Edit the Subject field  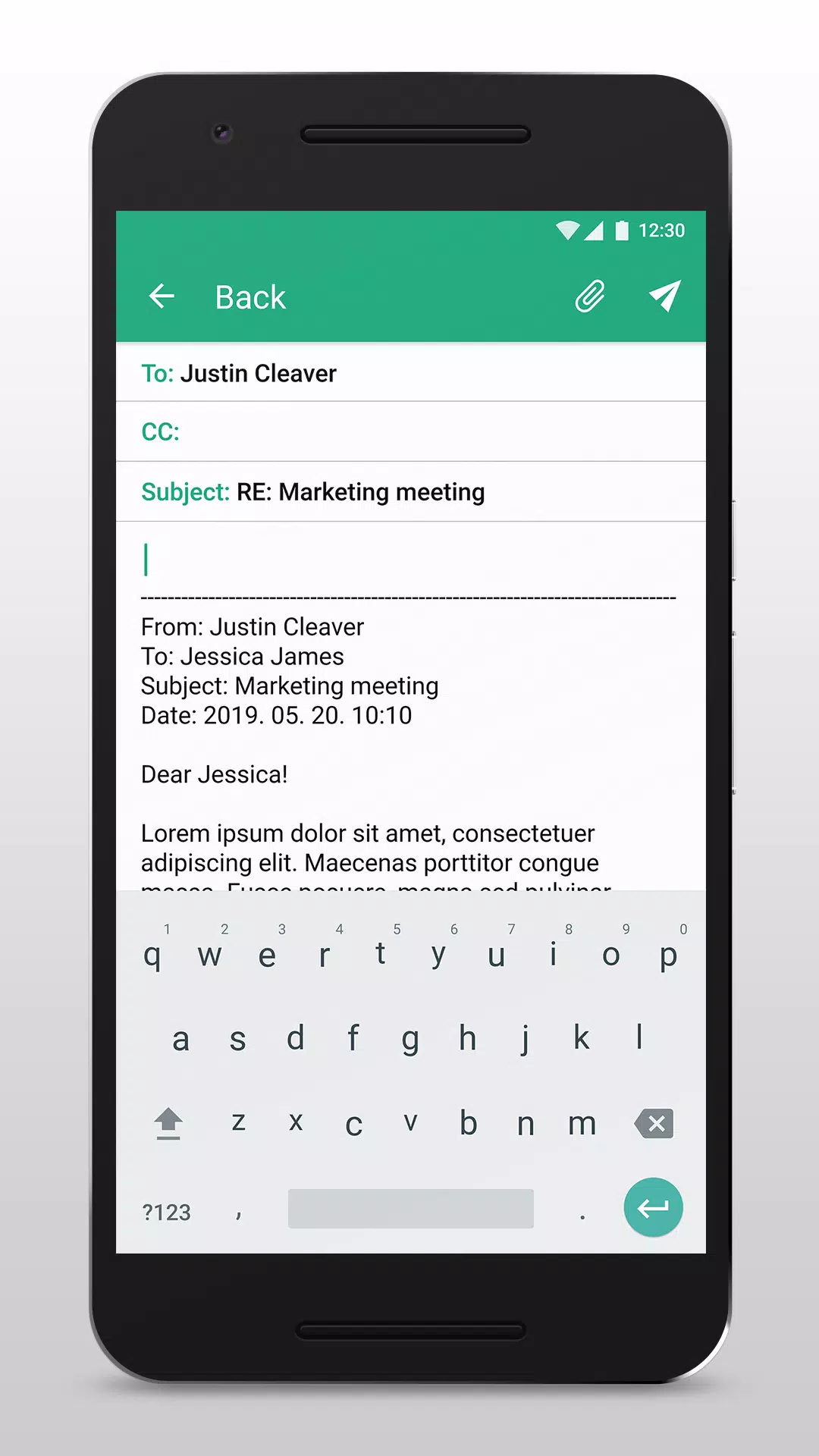410,492
